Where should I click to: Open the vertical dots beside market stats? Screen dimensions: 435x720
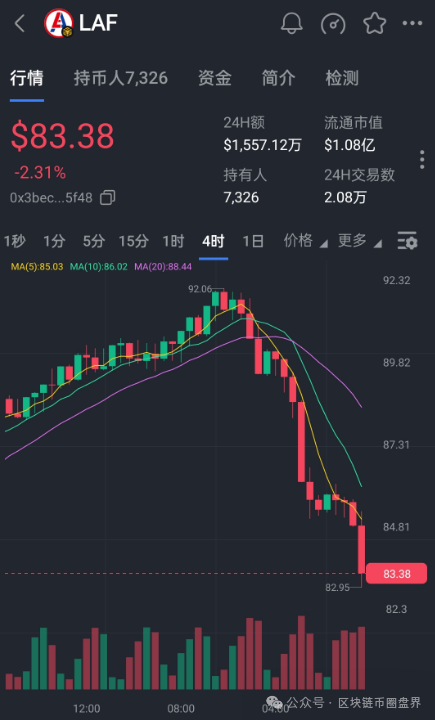click(x=422, y=160)
